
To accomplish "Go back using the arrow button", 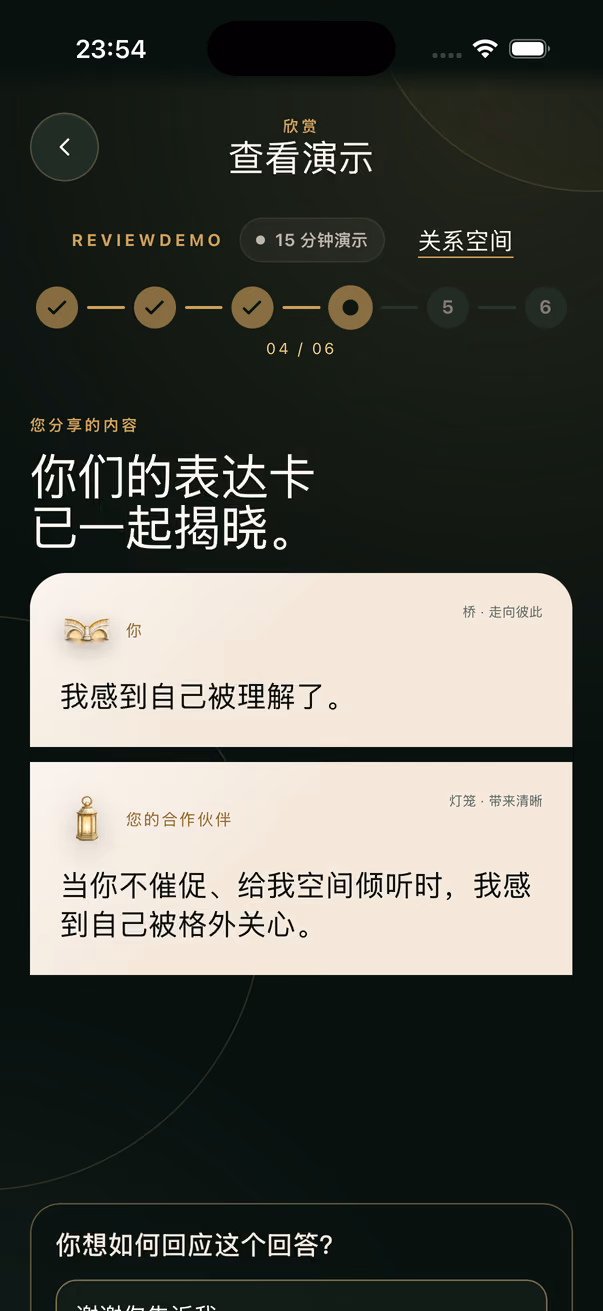I will point(64,147).
